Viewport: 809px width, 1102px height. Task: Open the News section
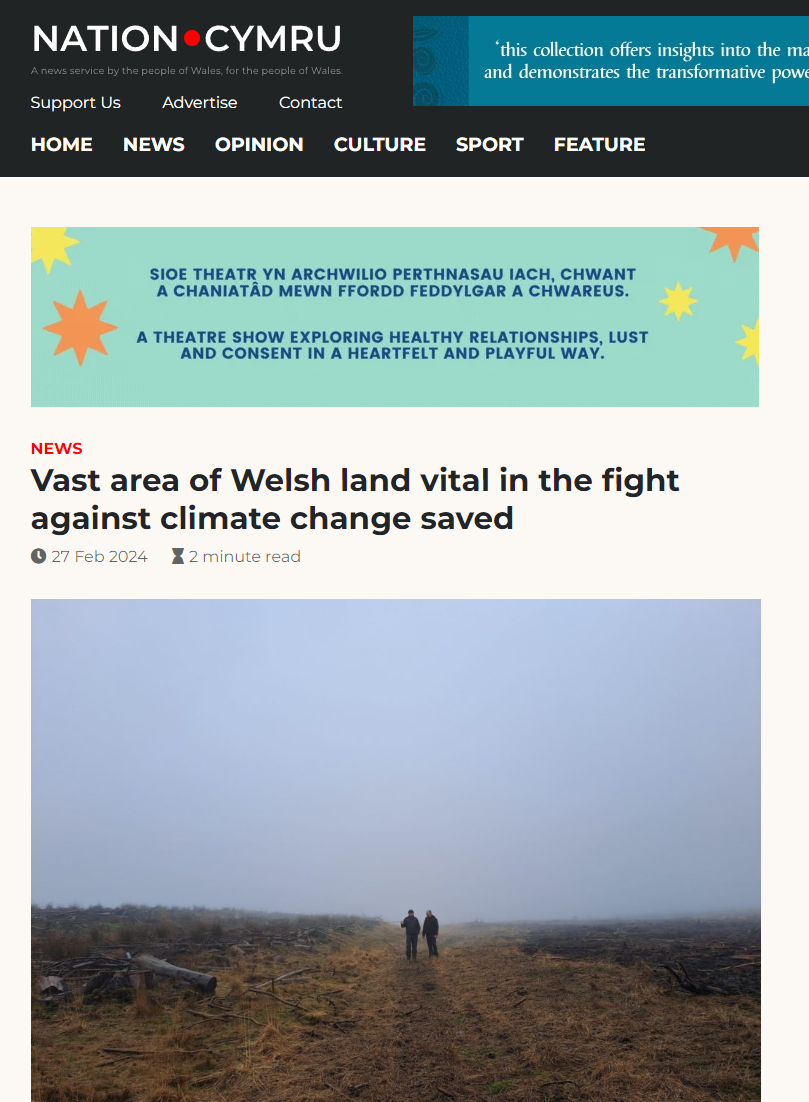click(154, 145)
